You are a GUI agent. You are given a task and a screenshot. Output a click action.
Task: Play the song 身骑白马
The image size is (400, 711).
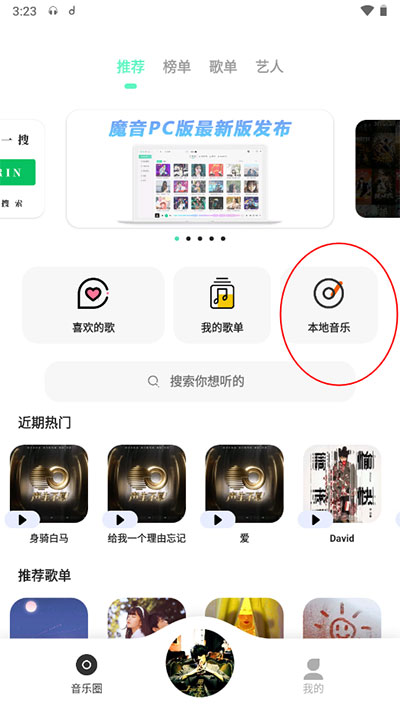[22, 520]
